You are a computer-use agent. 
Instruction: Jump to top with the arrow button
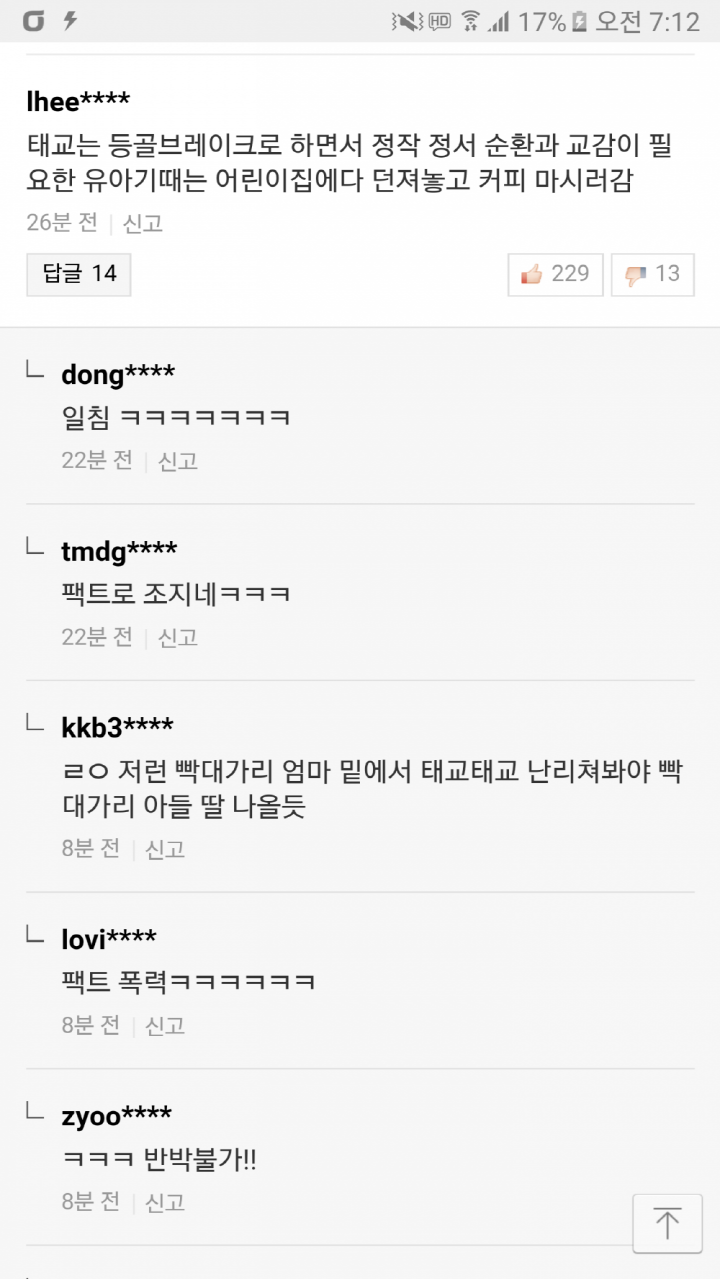coord(667,1222)
